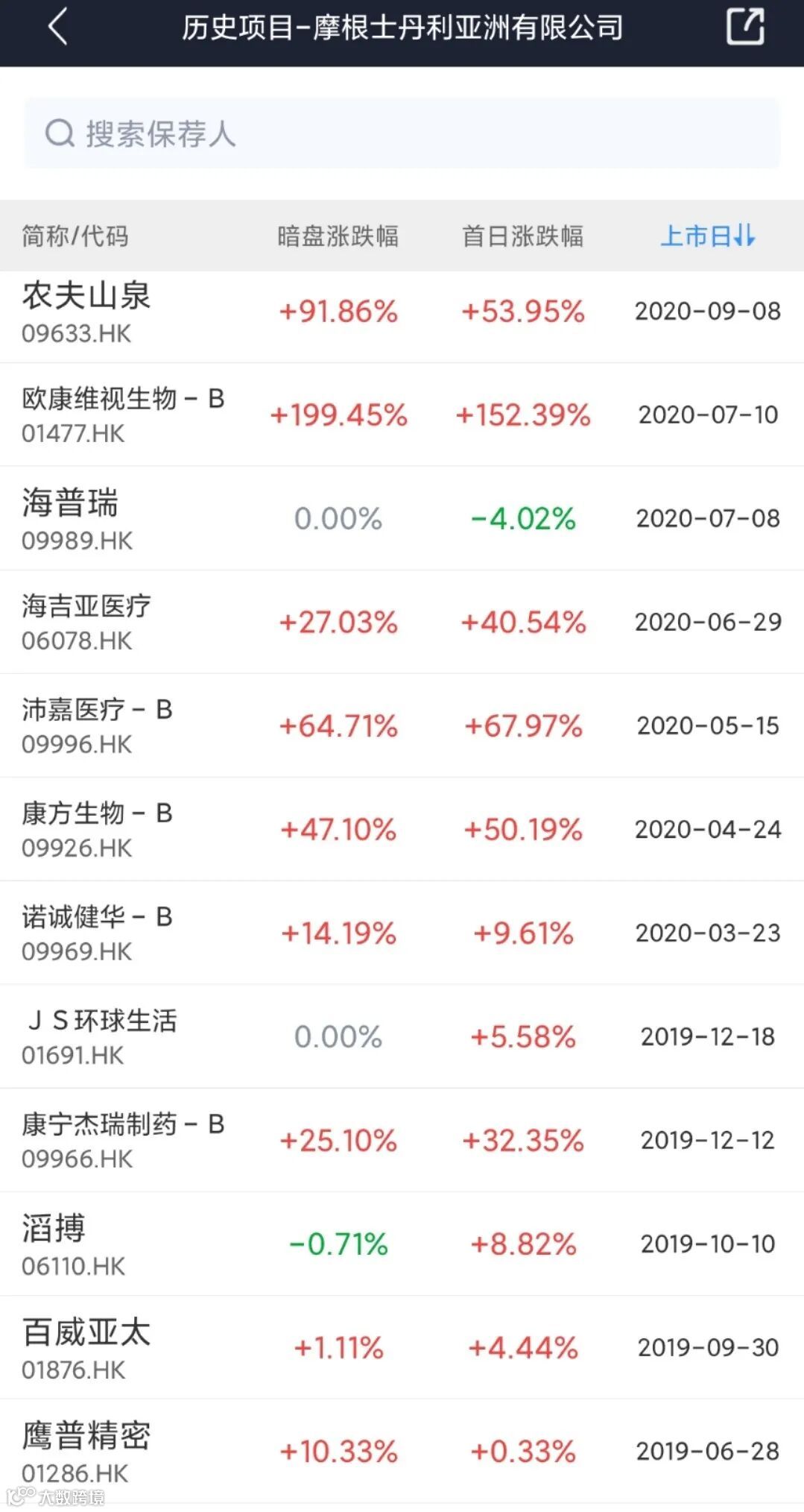Screen dimensions: 804x1512
Task: Open the 诺诚健华-B 09969.HK row
Action: (97, 933)
